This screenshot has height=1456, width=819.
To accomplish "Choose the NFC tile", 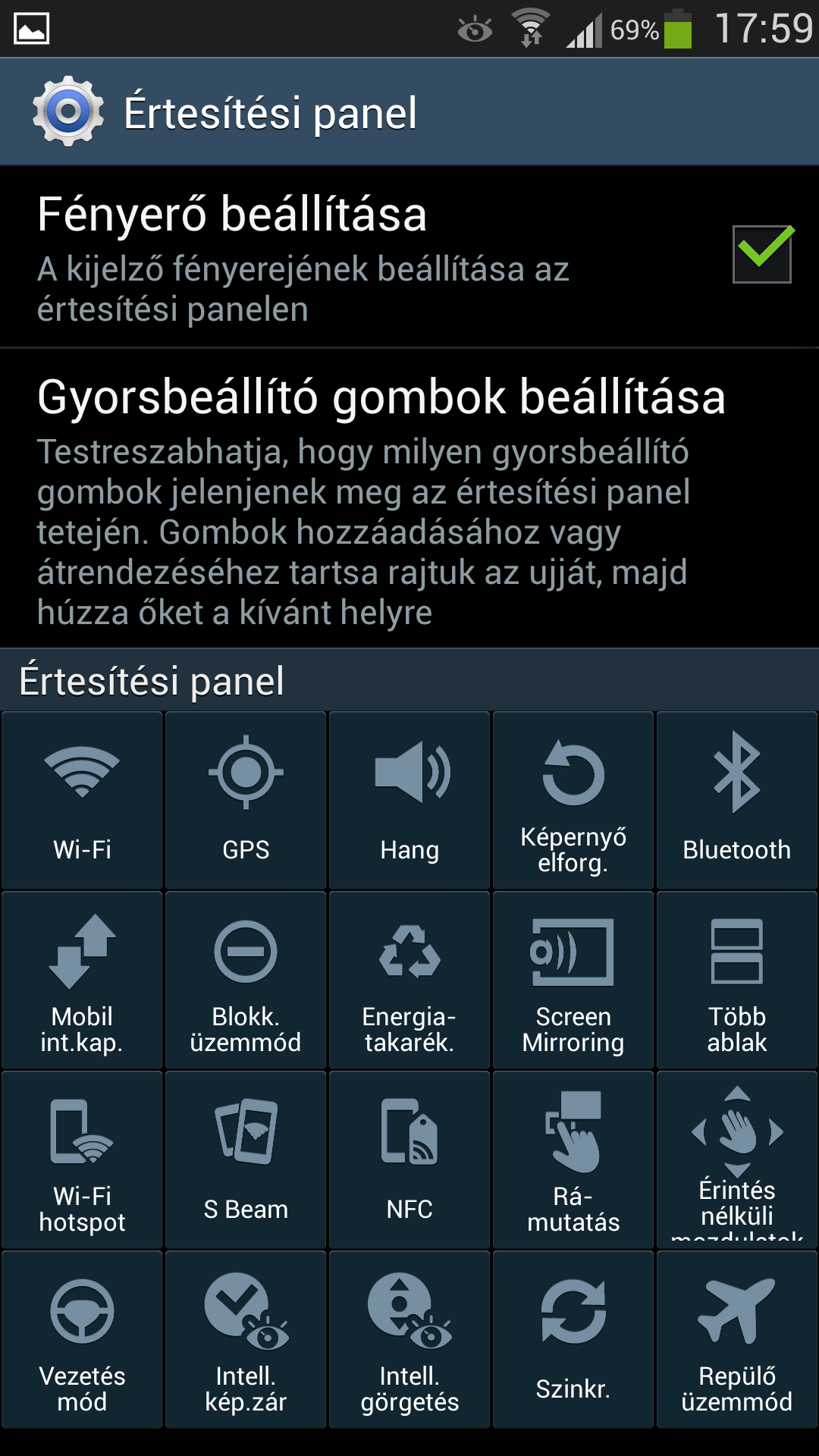I will pos(409,1159).
